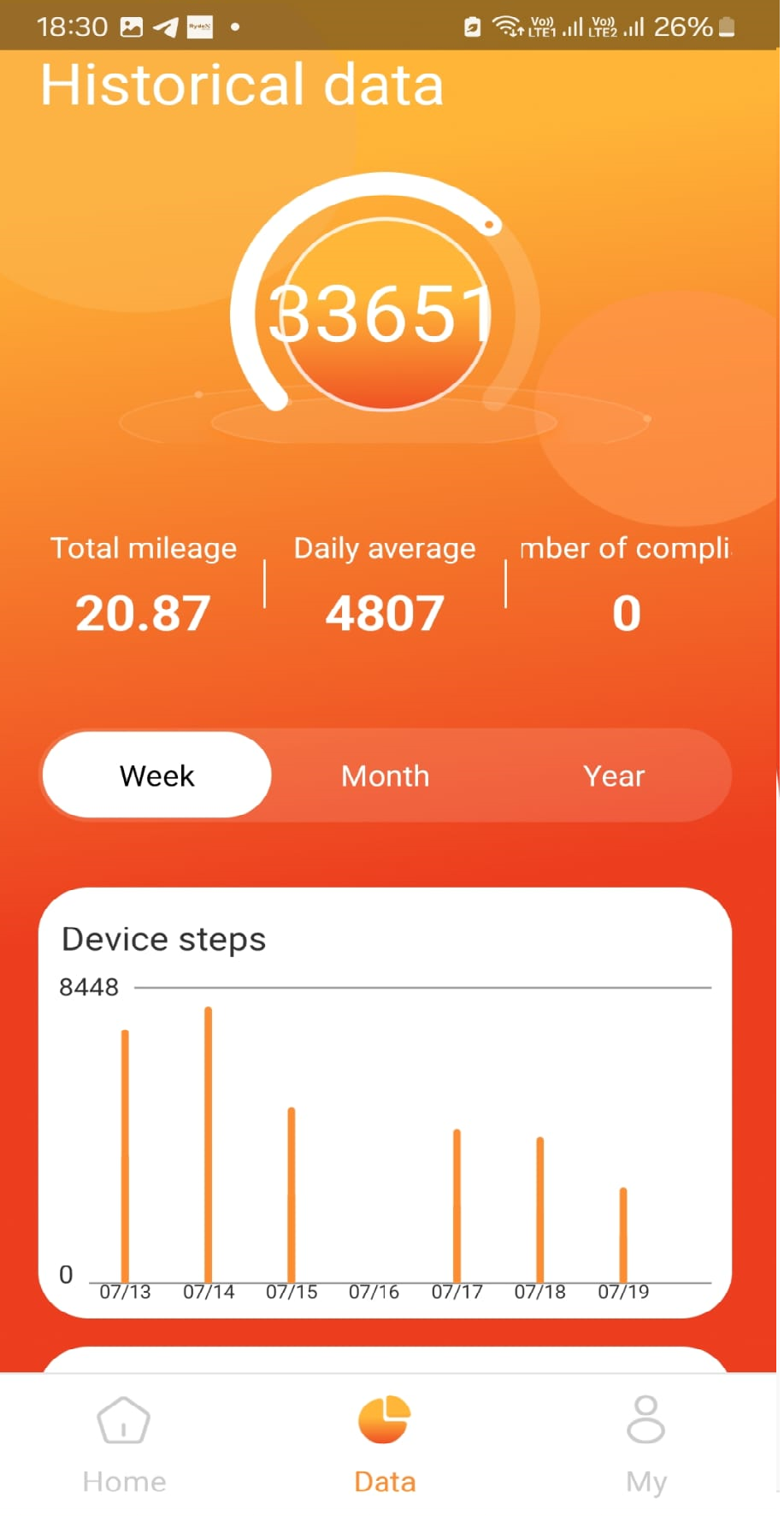
Task: Switch to the Year view
Action: click(613, 776)
